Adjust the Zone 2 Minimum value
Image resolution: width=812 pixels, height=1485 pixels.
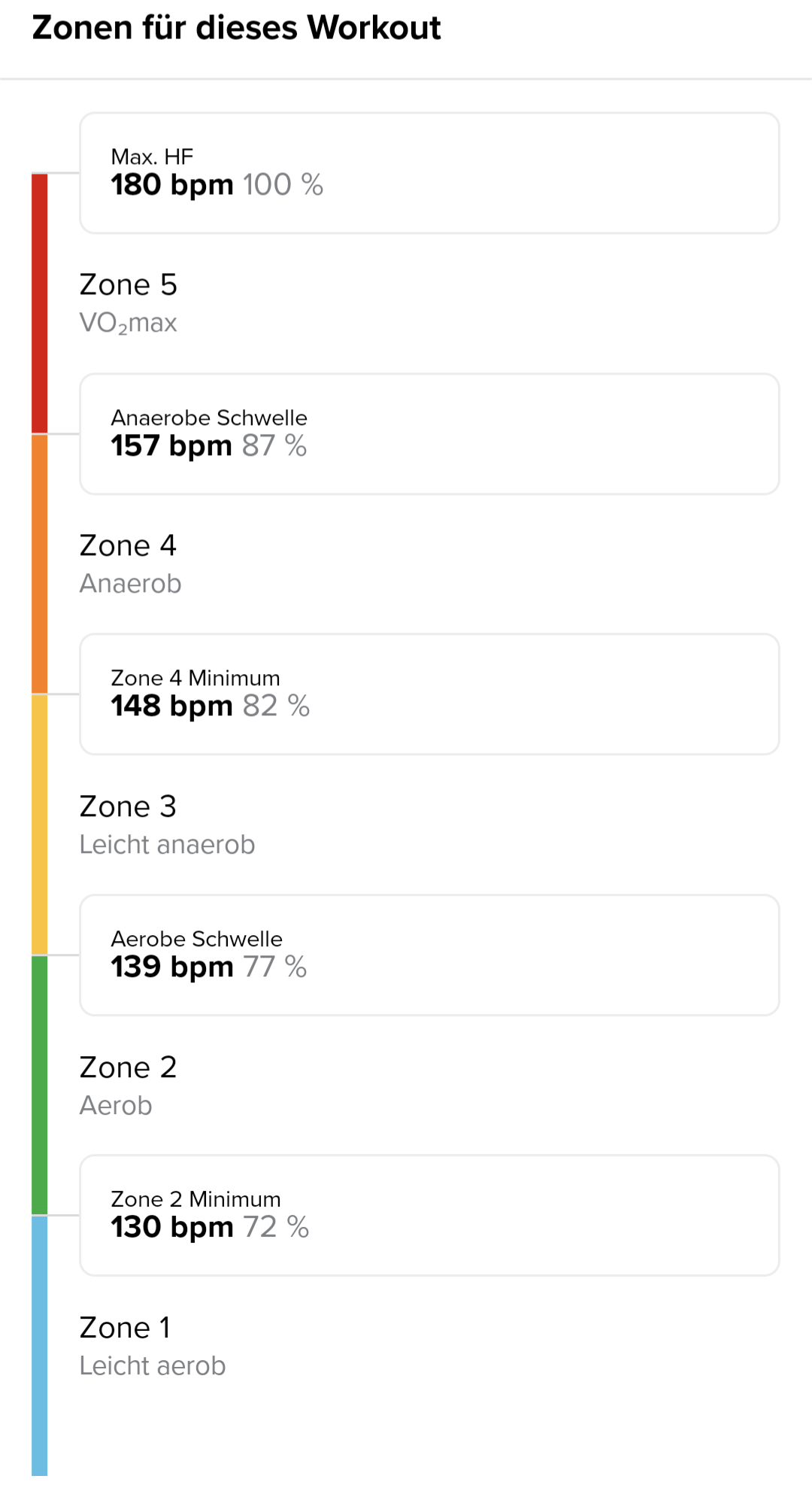(429, 1216)
